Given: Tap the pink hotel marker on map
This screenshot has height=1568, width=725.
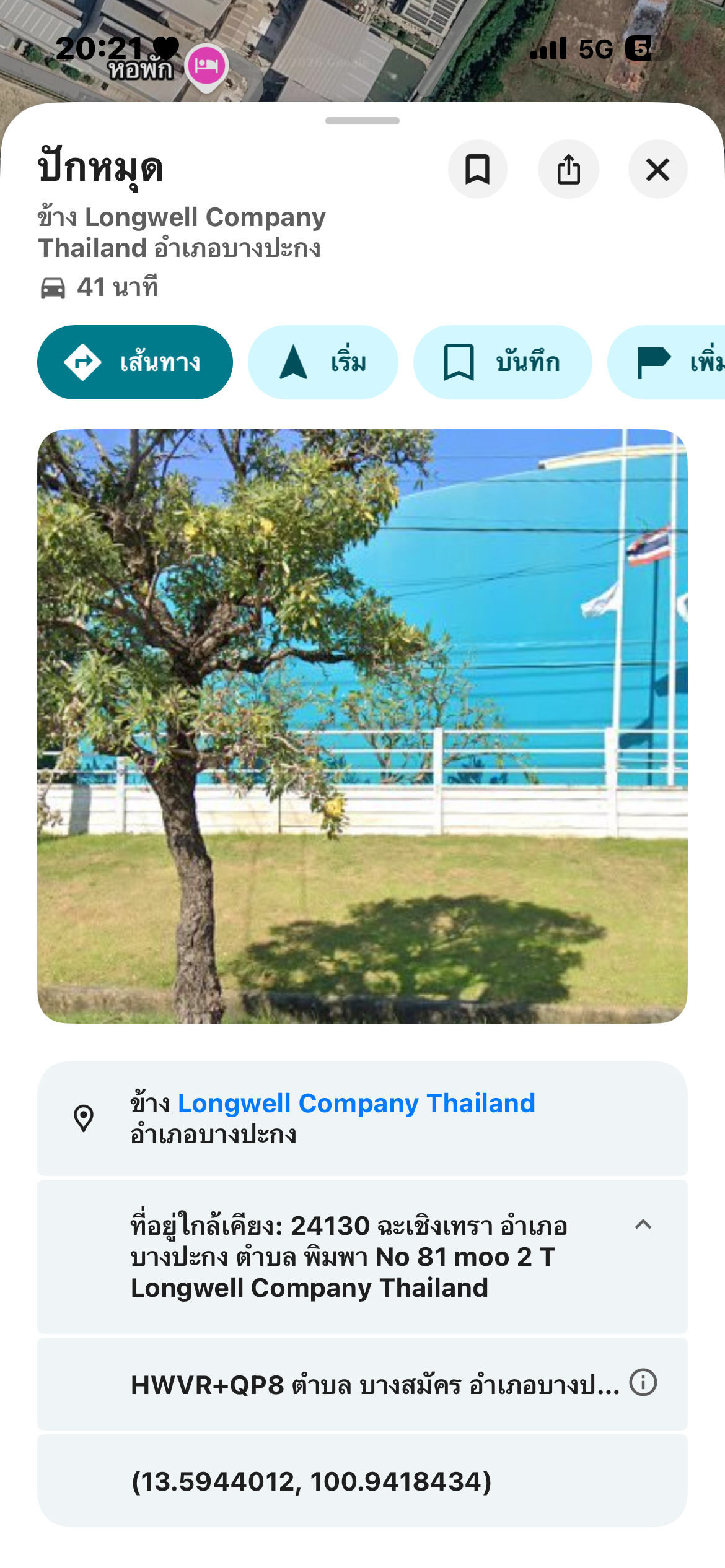Looking at the screenshot, I should tap(207, 66).
